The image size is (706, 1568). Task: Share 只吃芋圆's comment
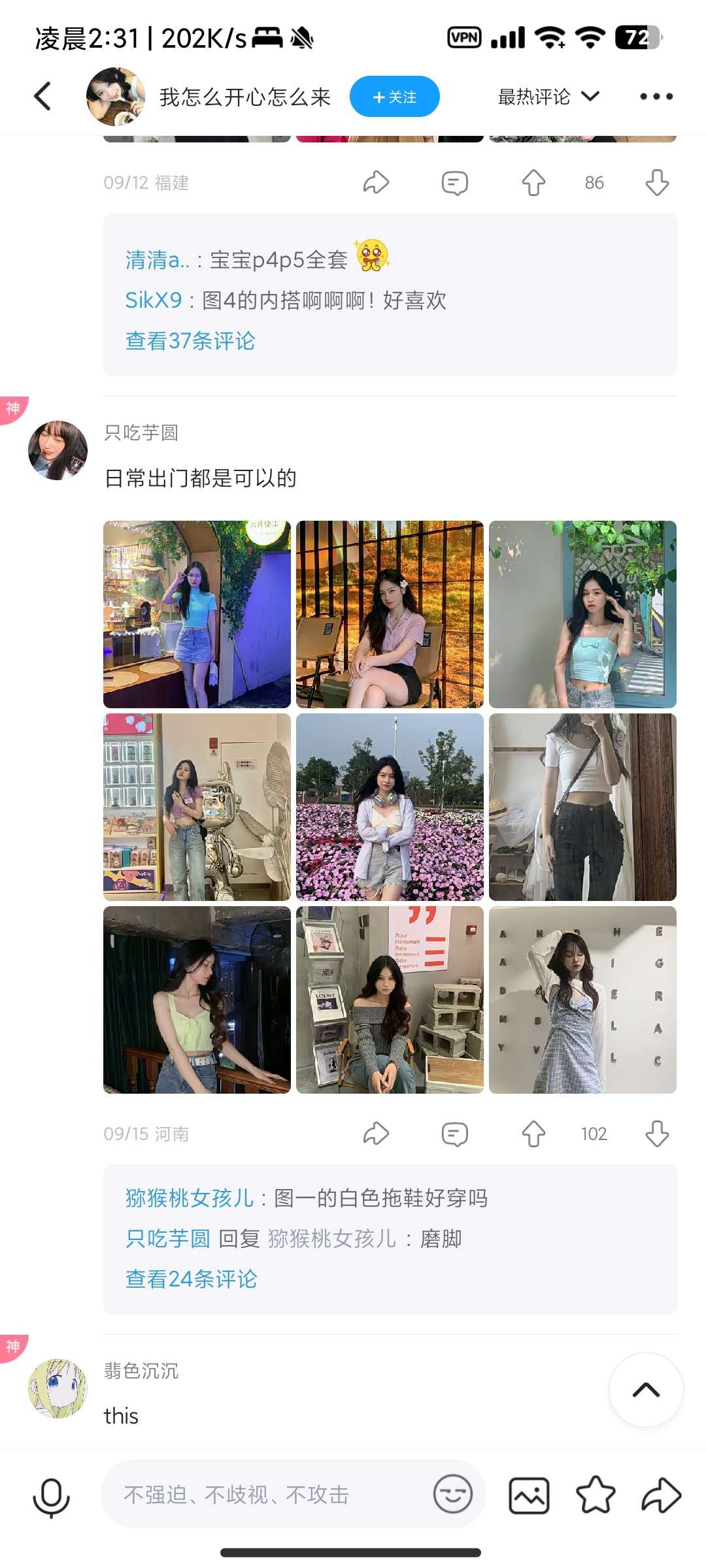tap(376, 1134)
